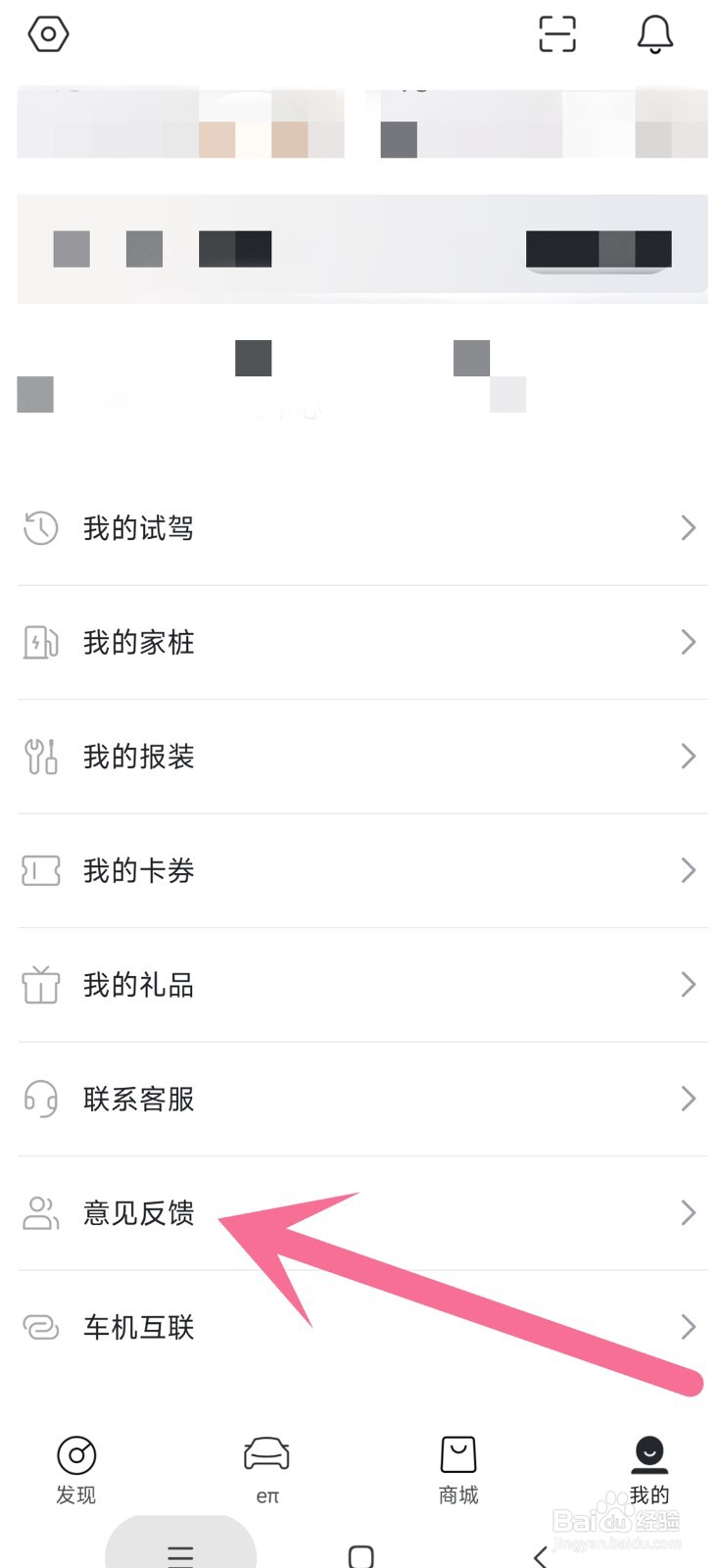Click the link icon beside 车机互联
The width and height of the screenshot is (721, 1568).
[40, 1327]
